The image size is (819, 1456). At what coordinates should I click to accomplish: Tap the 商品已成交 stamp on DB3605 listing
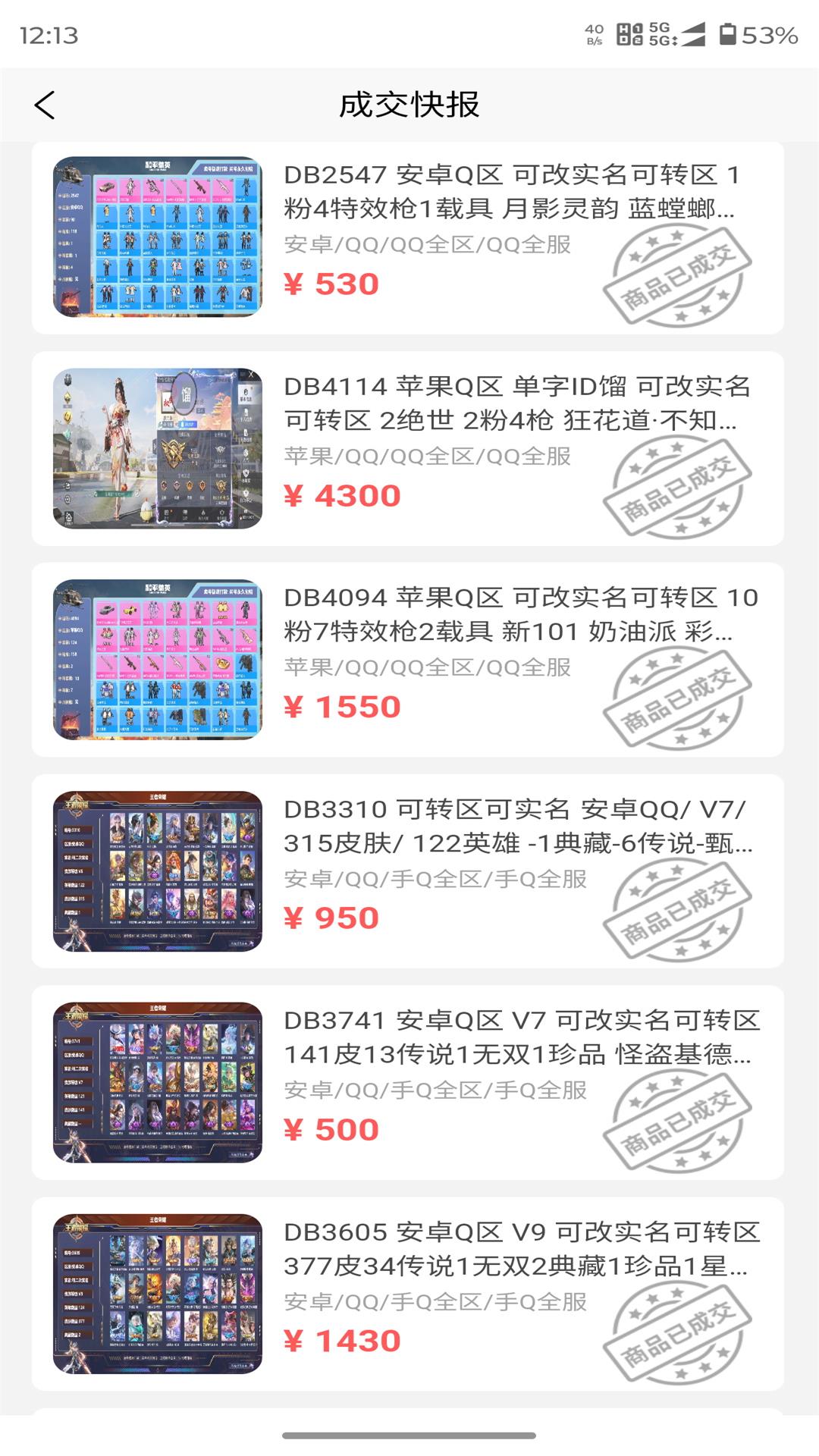pyautogui.click(x=677, y=1335)
